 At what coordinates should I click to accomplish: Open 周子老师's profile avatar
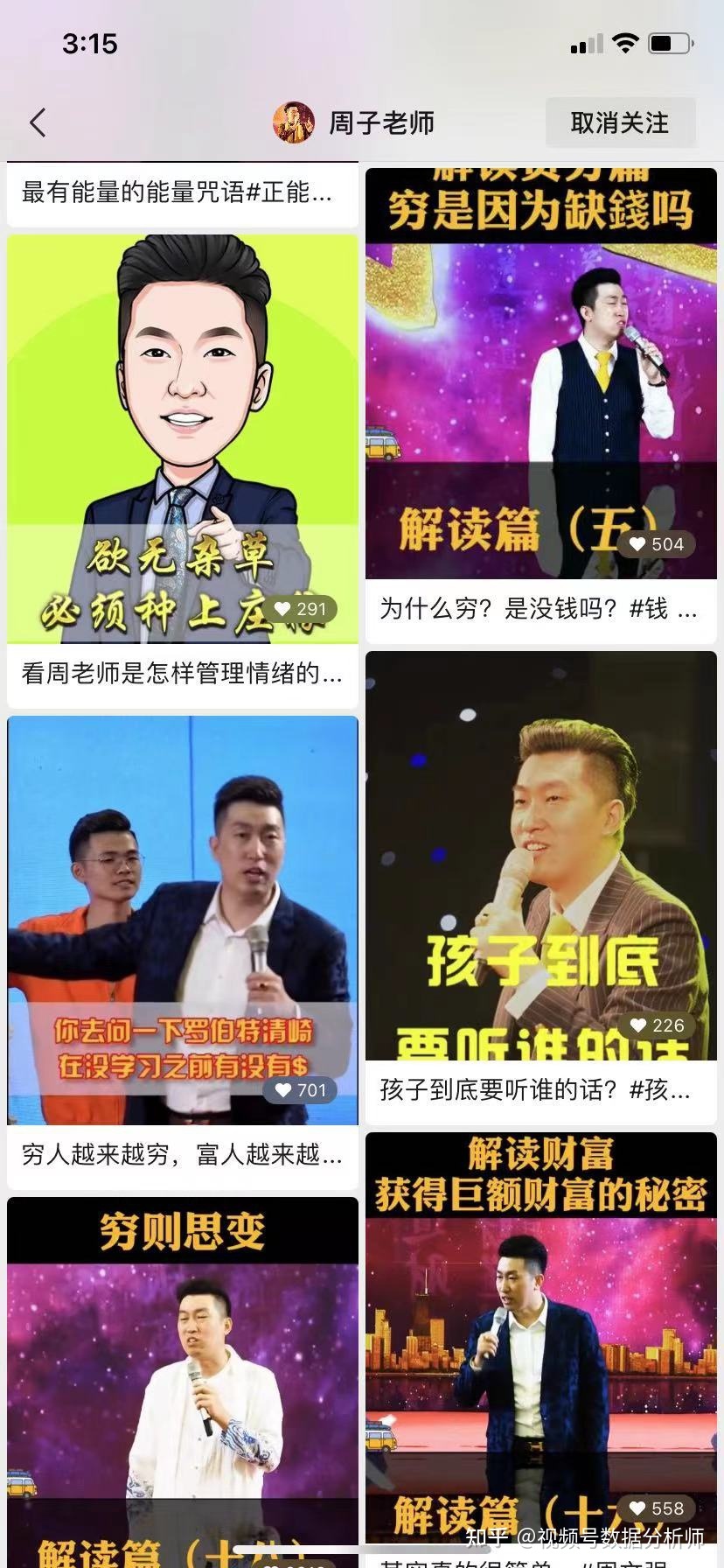tap(294, 122)
